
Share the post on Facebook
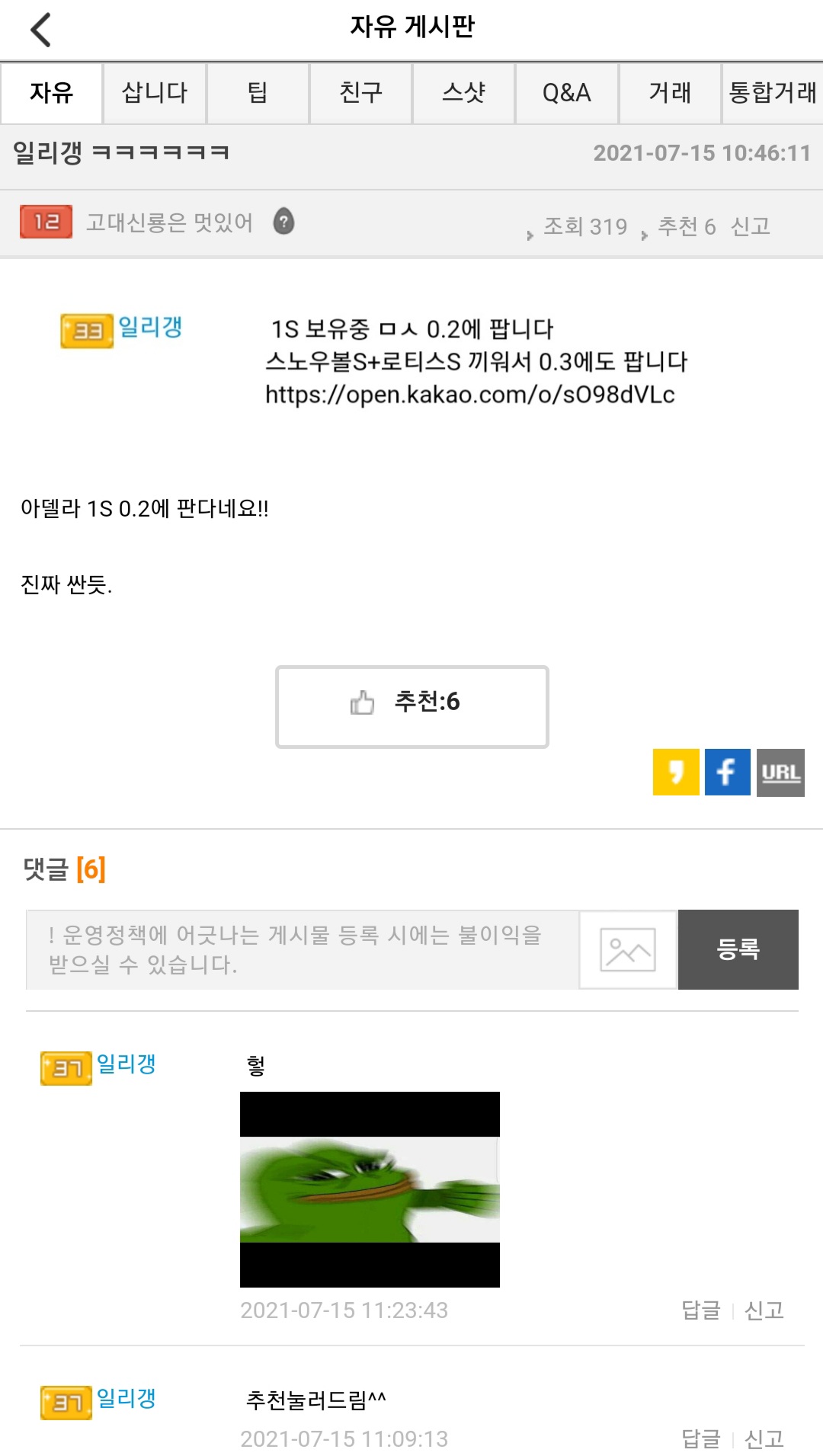point(728,772)
